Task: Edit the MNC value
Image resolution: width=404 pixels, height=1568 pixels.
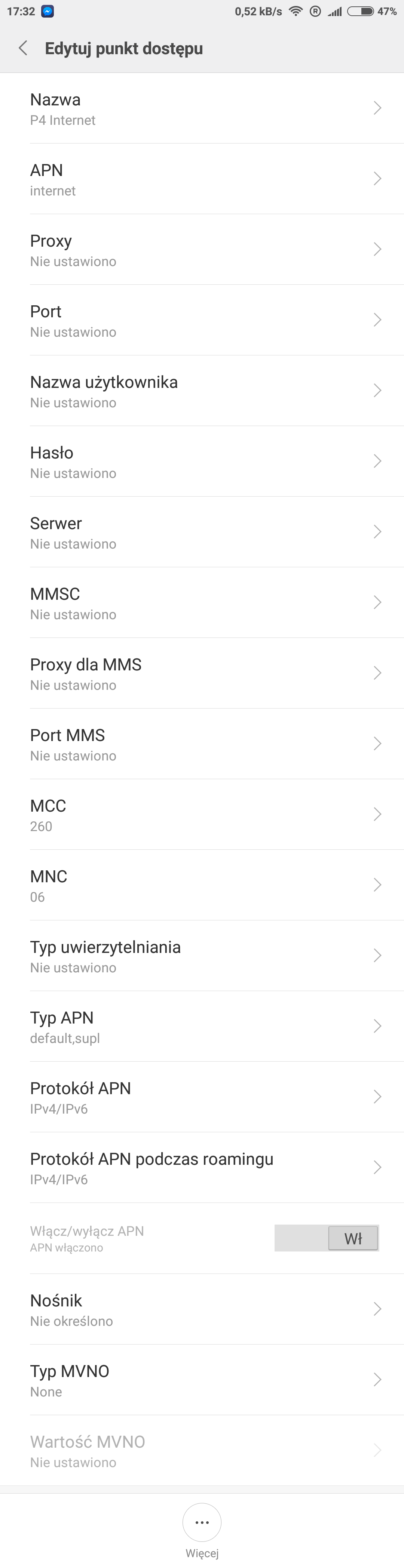Action: [201, 886]
